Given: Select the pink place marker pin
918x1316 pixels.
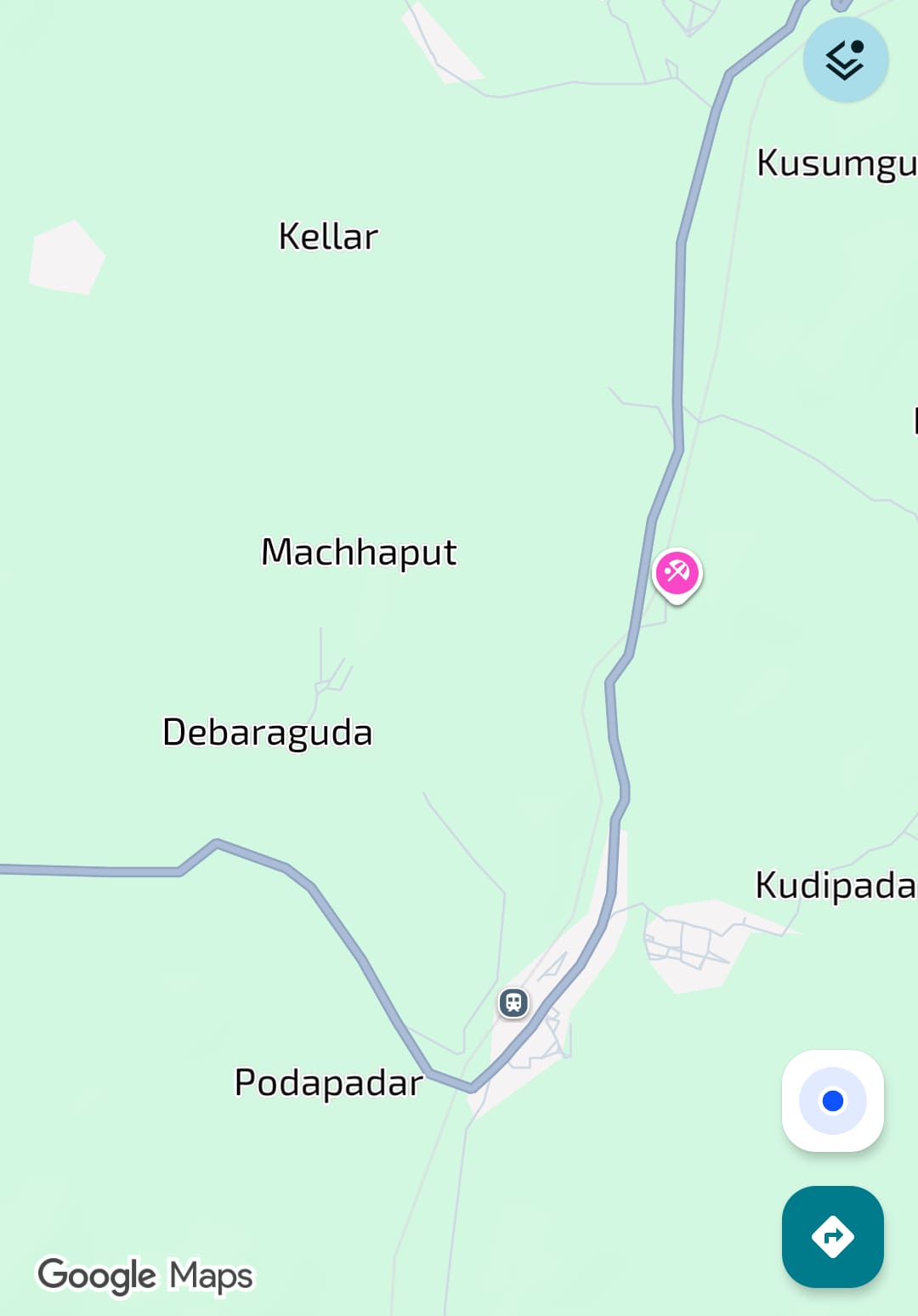Looking at the screenshot, I should pyautogui.click(x=677, y=574).
